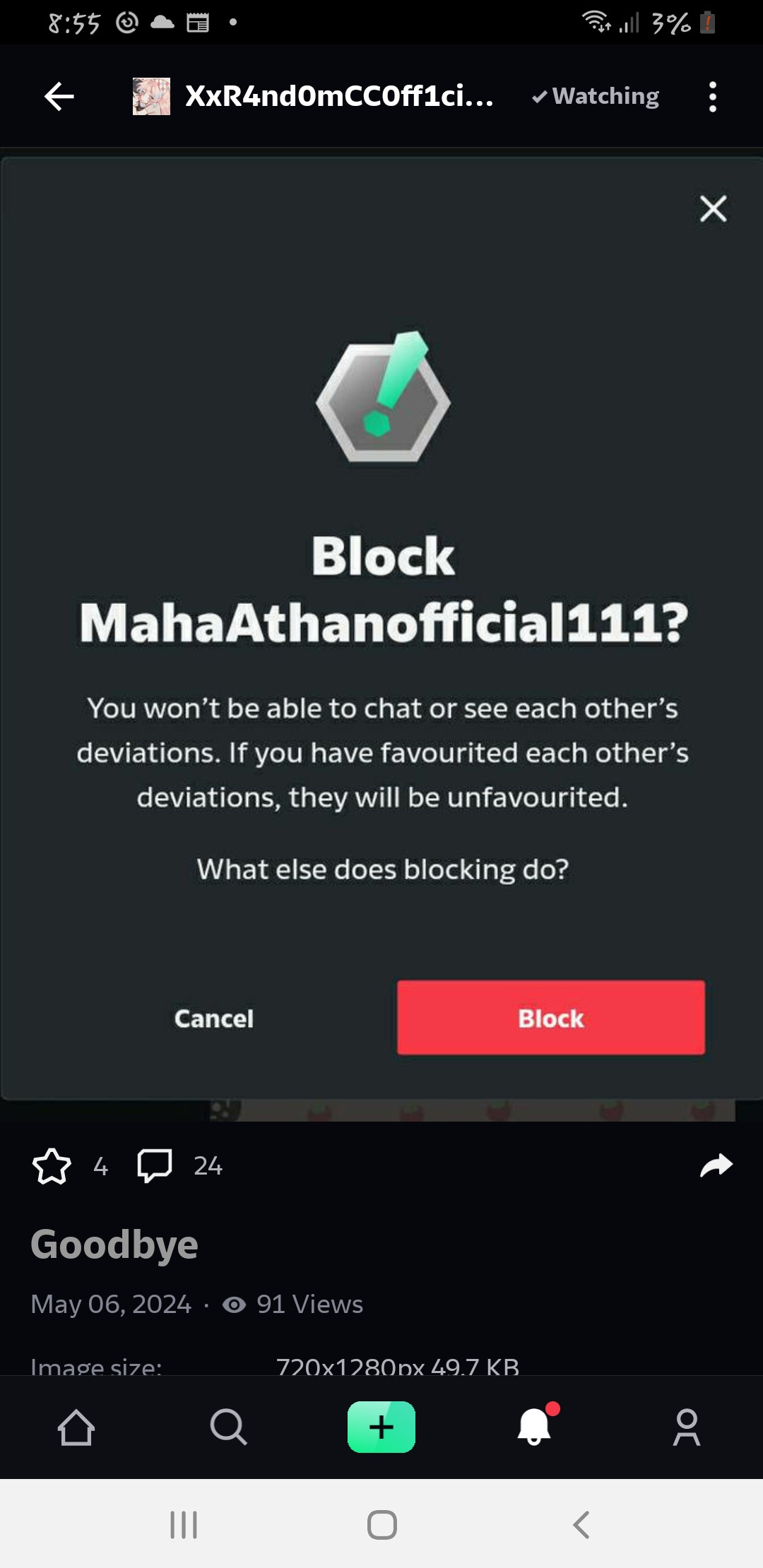Screen dimensions: 763x1568
Task: Cancel blocking MahaAthanofficial111
Action: tap(213, 1018)
